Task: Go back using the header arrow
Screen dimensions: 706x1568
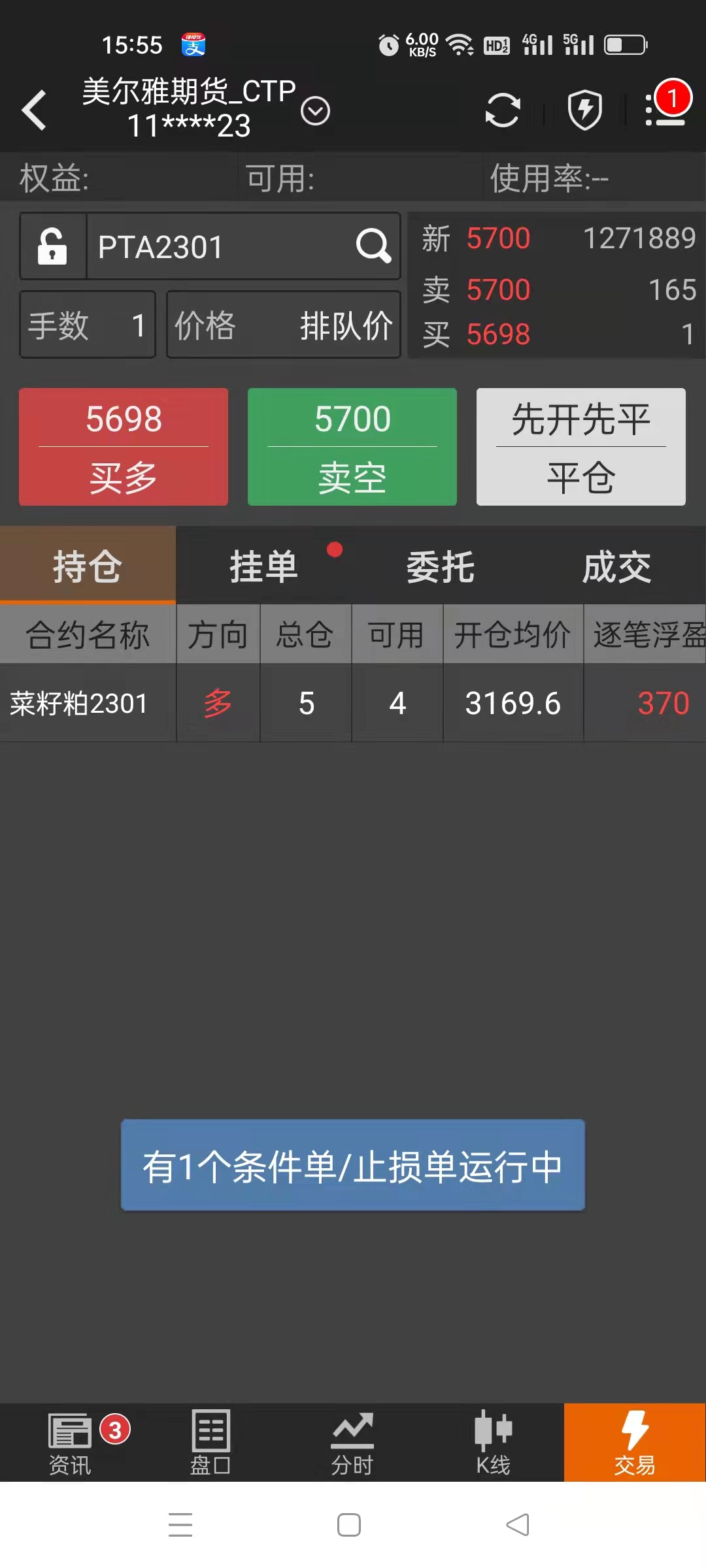Action: click(34, 110)
